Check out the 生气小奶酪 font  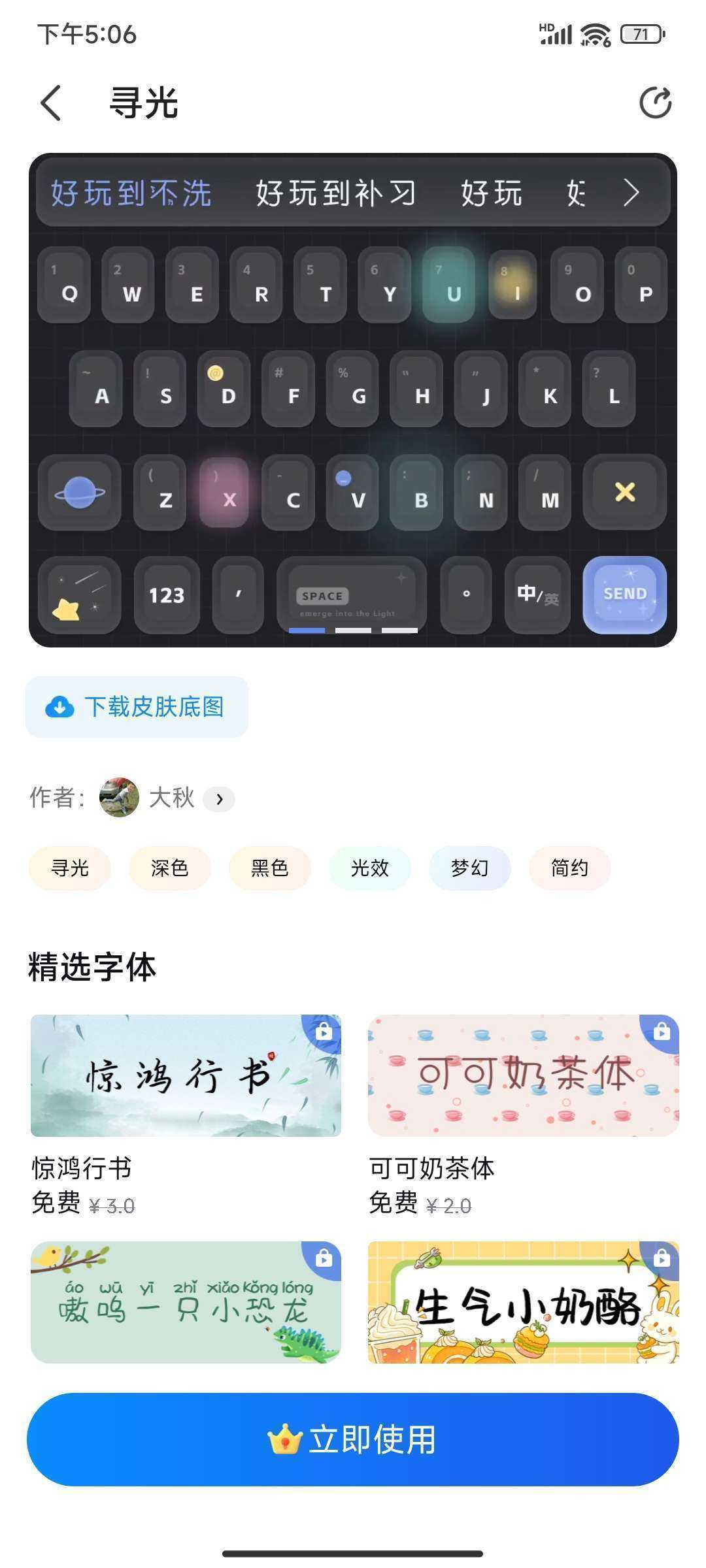[523, 1302]
